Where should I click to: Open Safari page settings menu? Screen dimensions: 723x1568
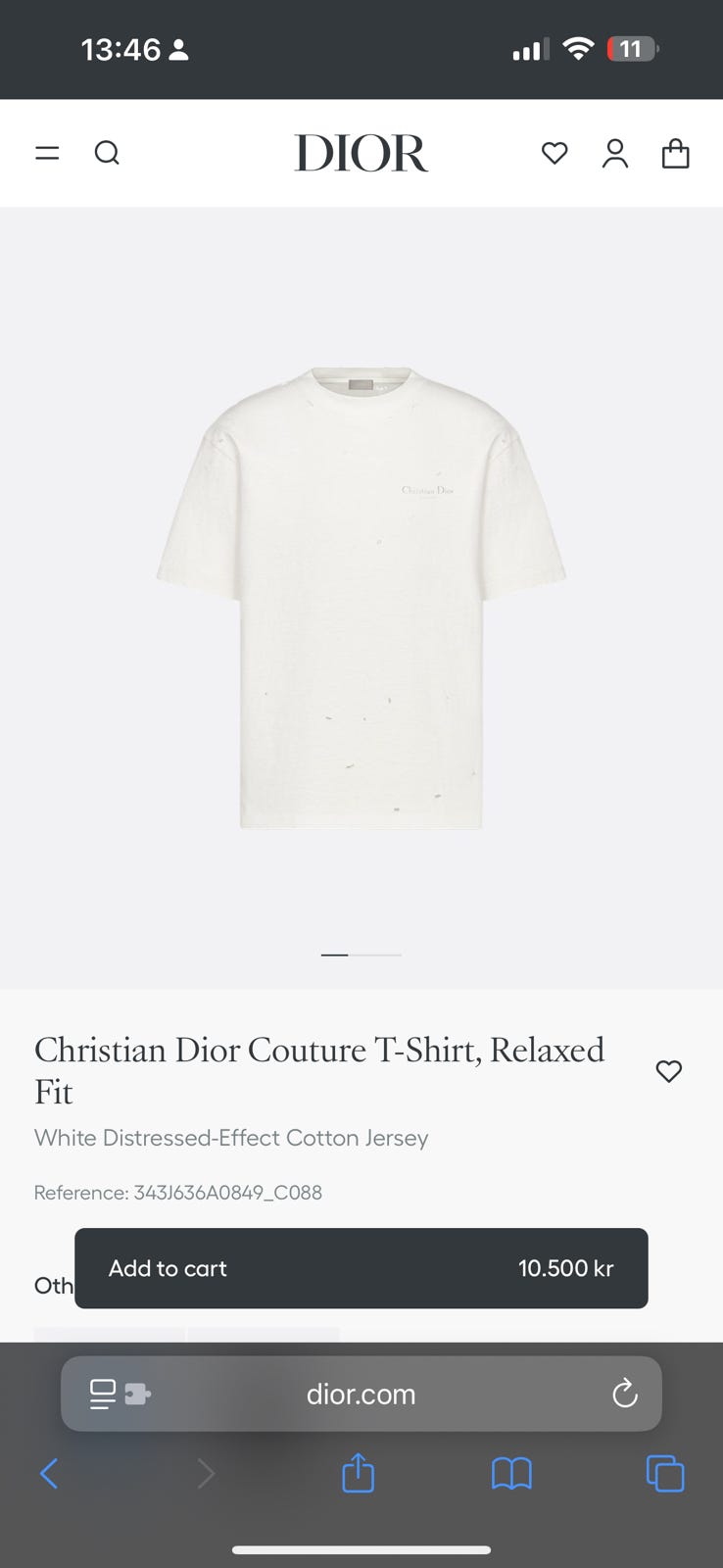[x=119, y=1394]
